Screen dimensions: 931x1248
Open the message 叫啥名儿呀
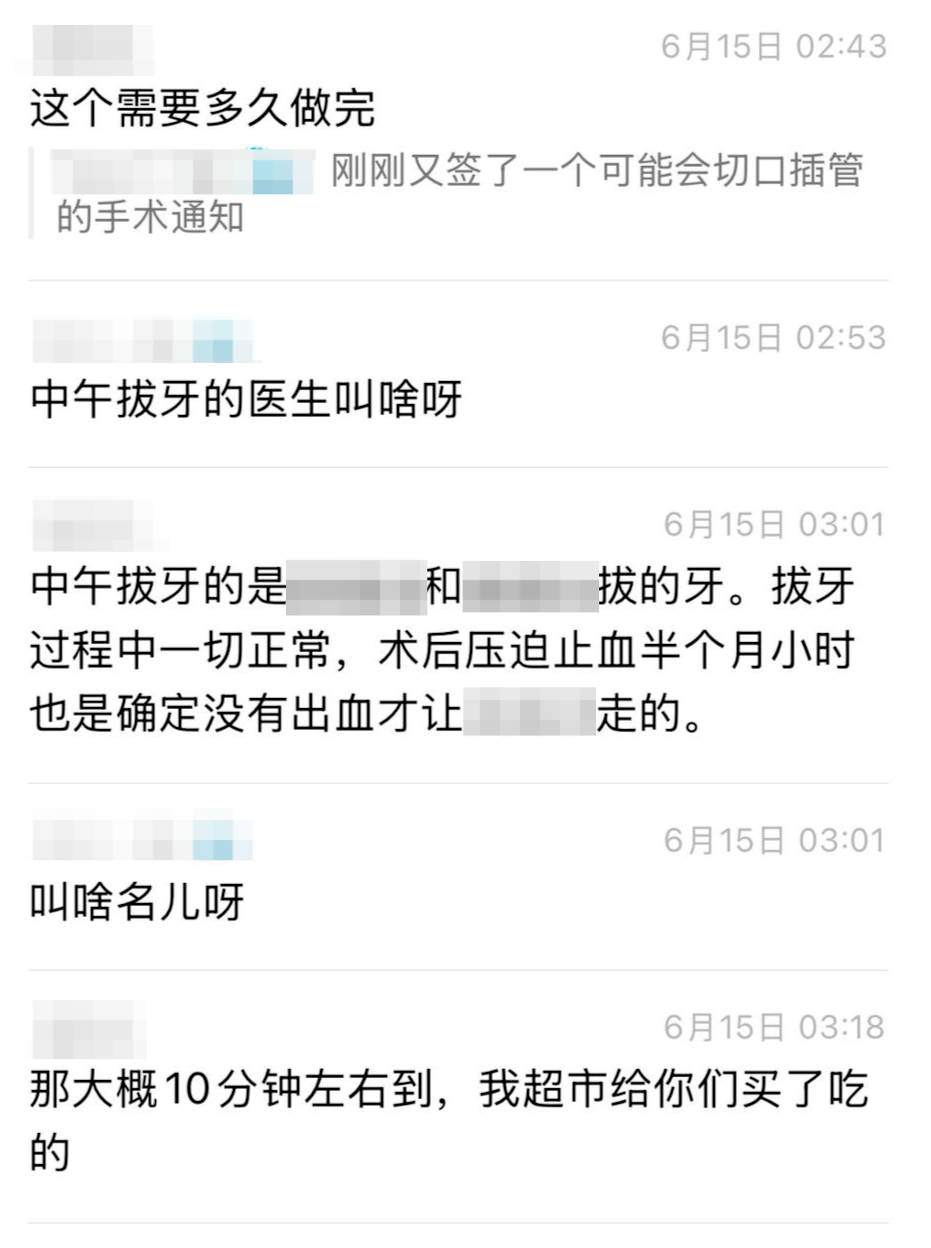pyautogui.click(x=137, y=904)
